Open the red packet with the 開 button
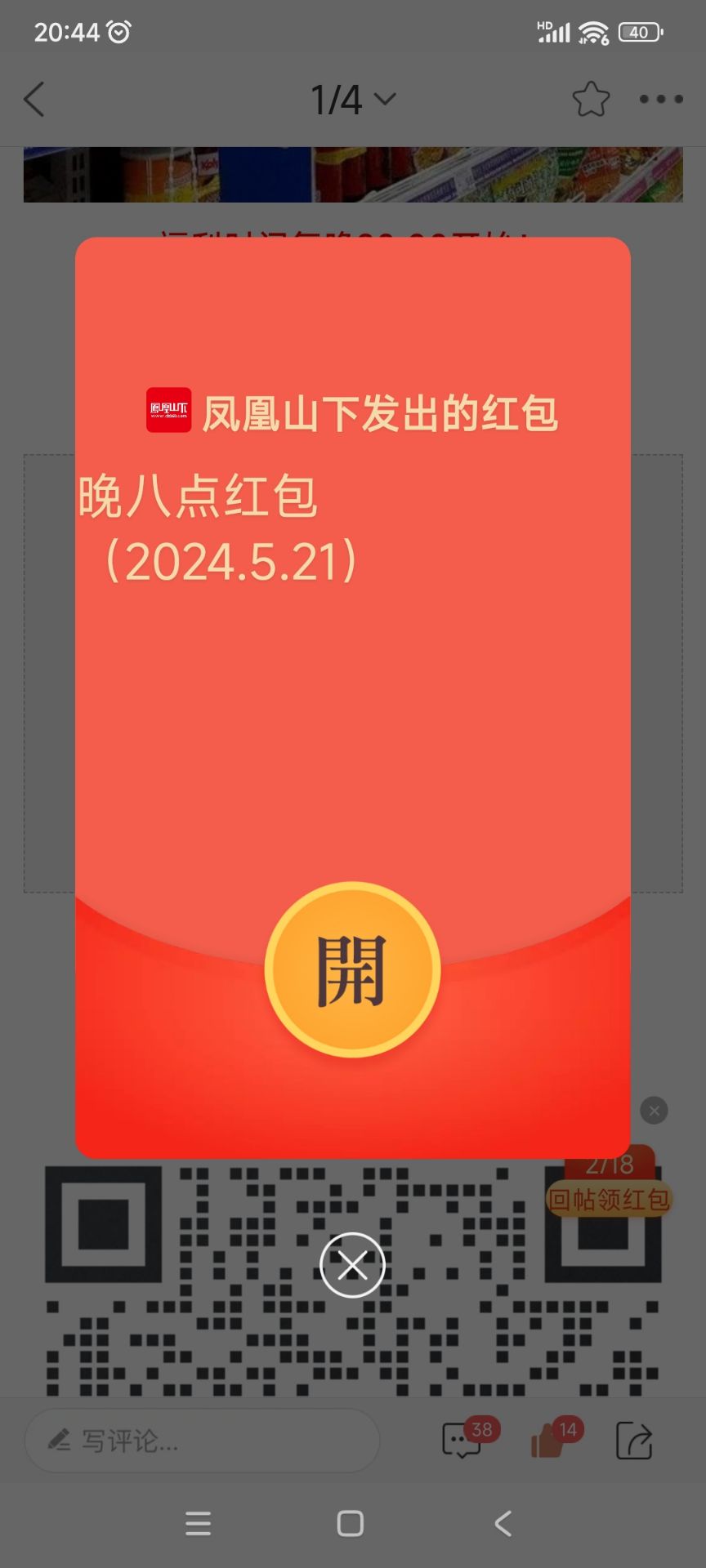 (352, 970)
